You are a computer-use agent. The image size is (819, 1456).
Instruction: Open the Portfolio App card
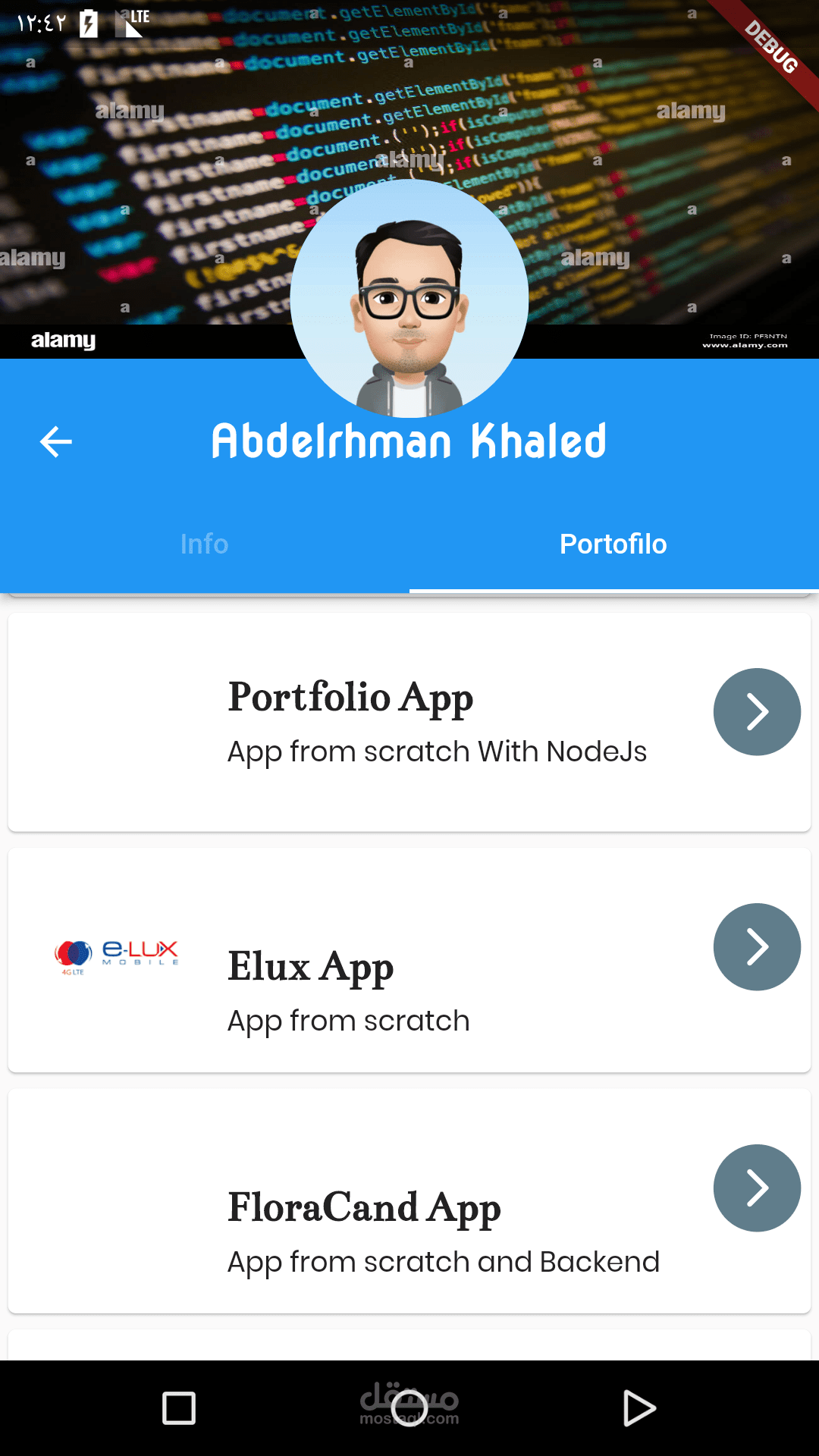pos(409,722)
